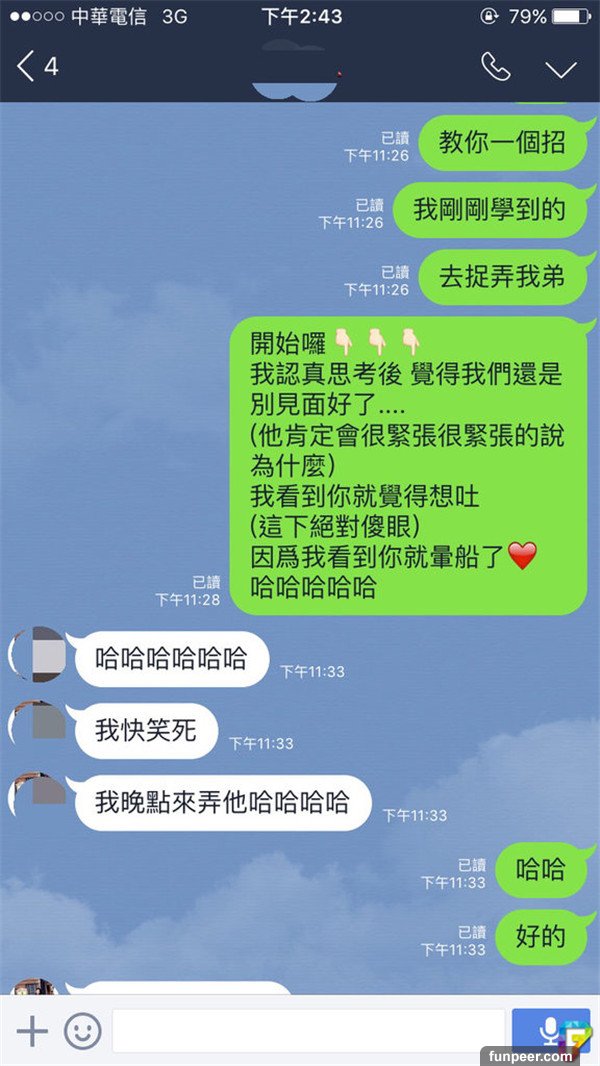Go back to the chat list
The width and height of the screenshot is (600, 1066).
tap(28, 67)
